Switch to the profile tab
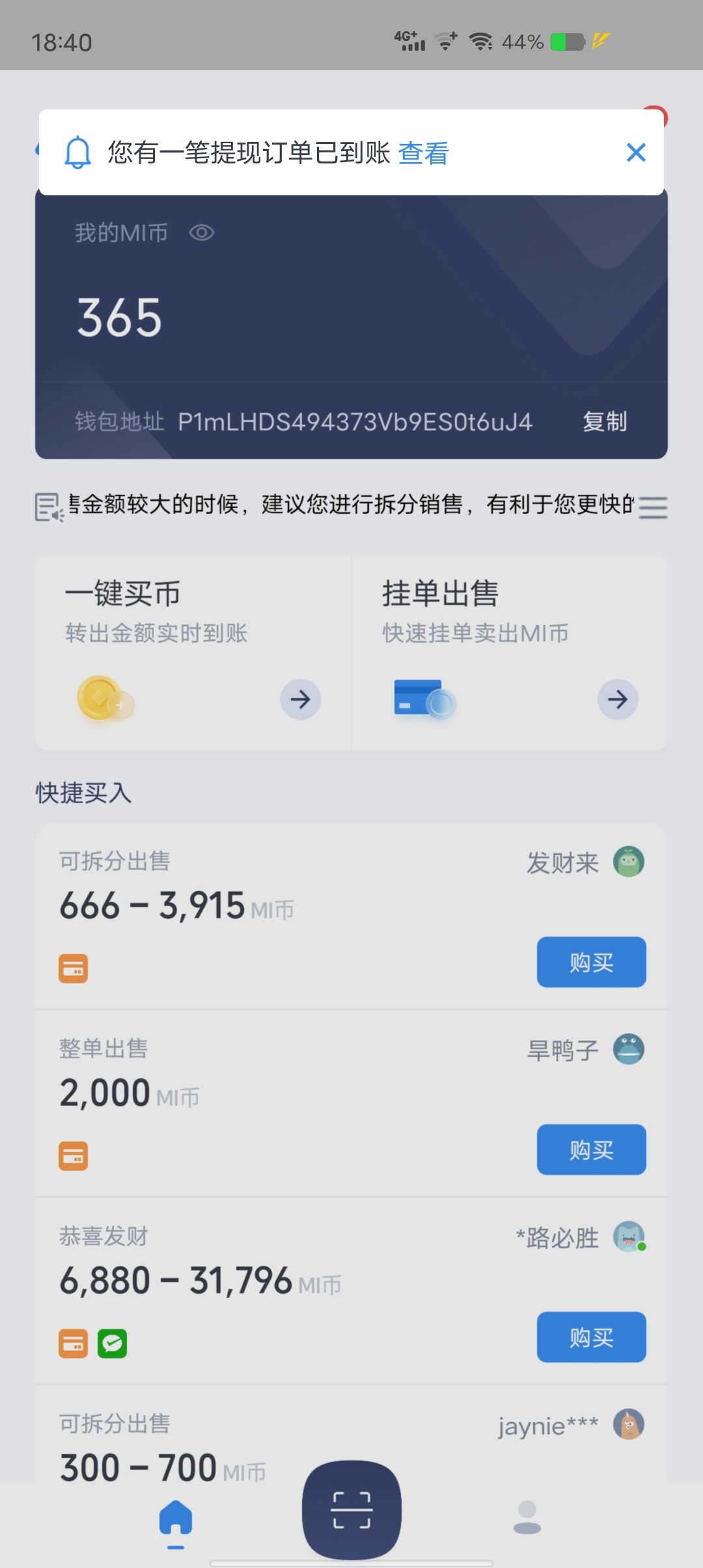This screenshot has height=1568, width=703. [527, 1519]
